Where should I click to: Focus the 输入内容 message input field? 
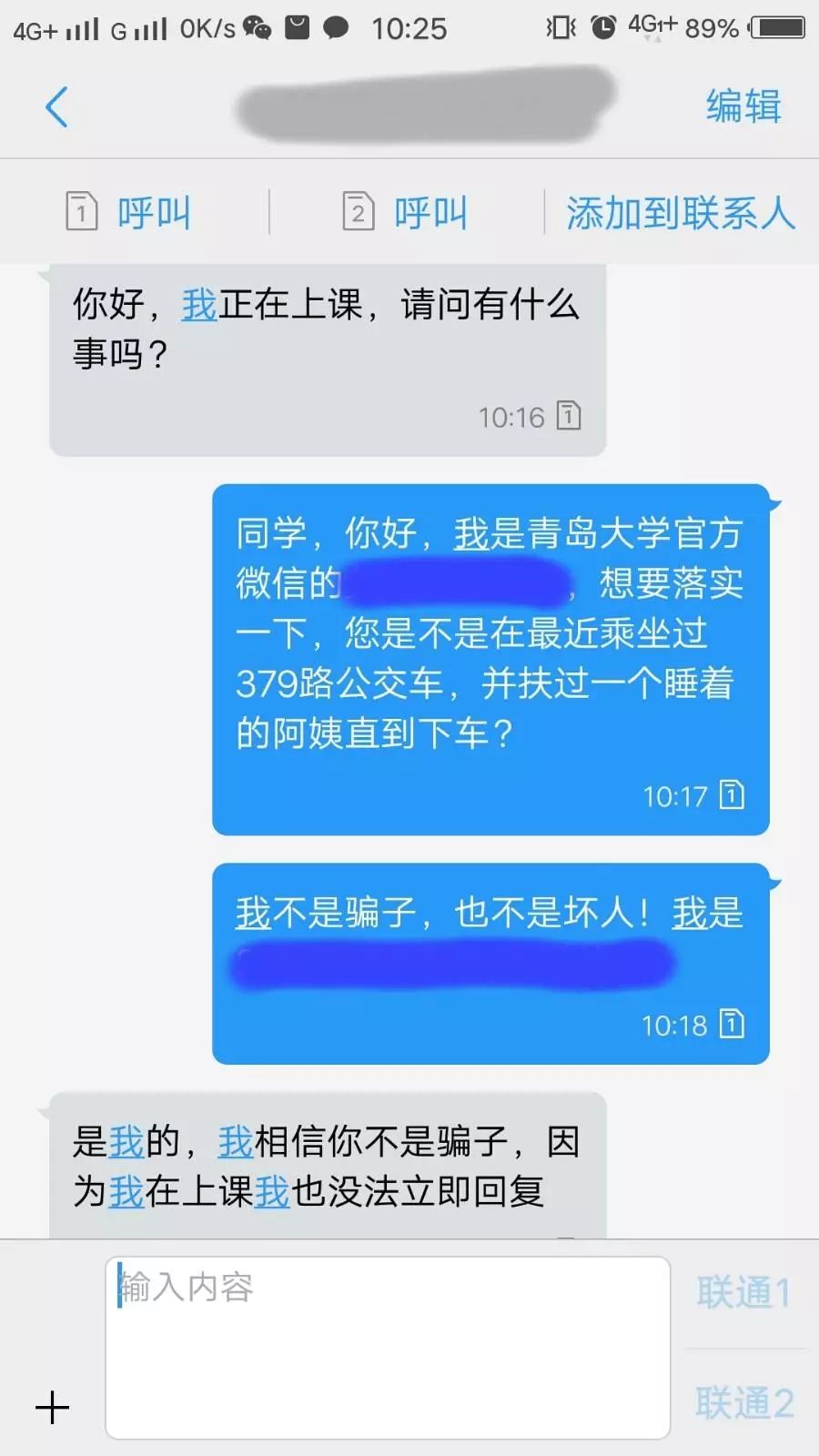(x=388, y=1347)
